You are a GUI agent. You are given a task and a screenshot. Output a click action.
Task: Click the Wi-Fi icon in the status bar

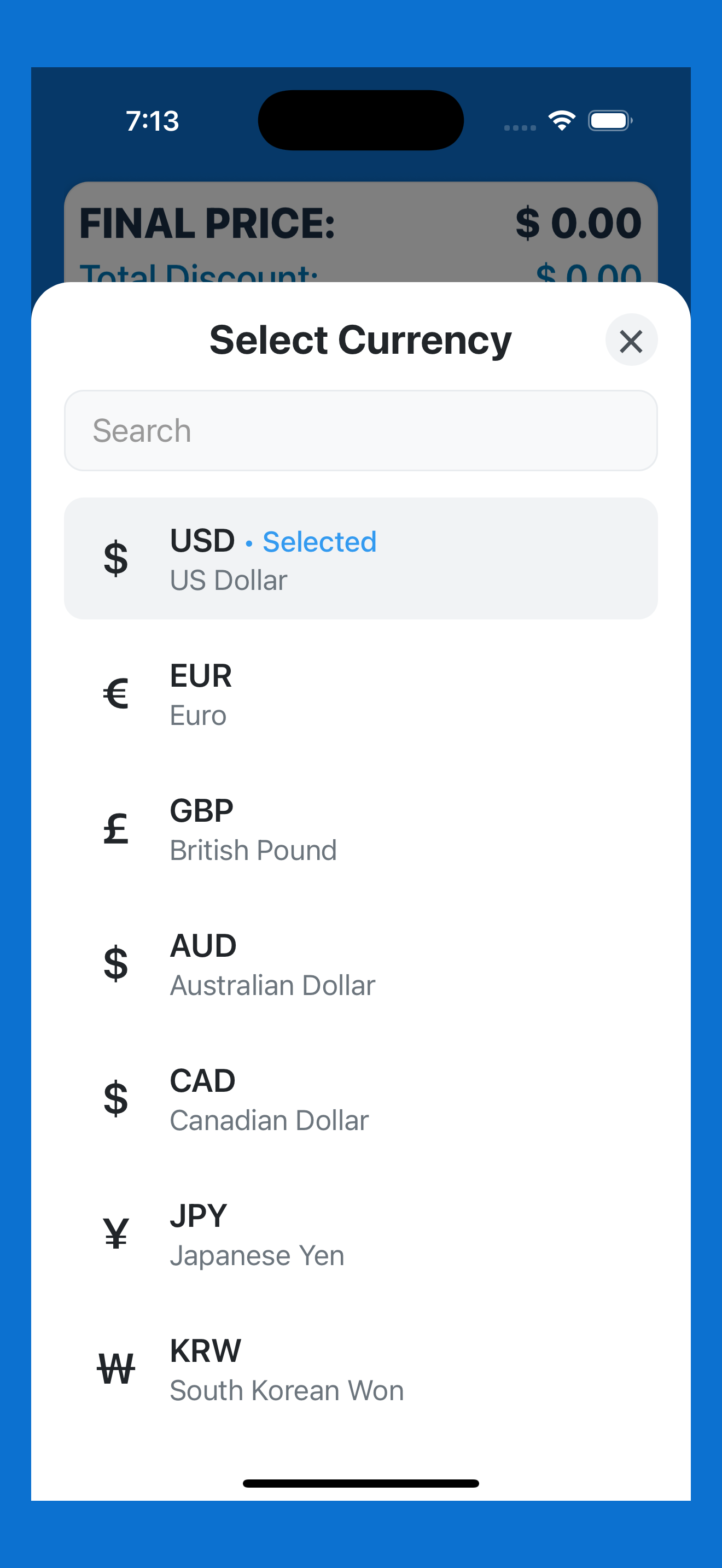point(561,120)
